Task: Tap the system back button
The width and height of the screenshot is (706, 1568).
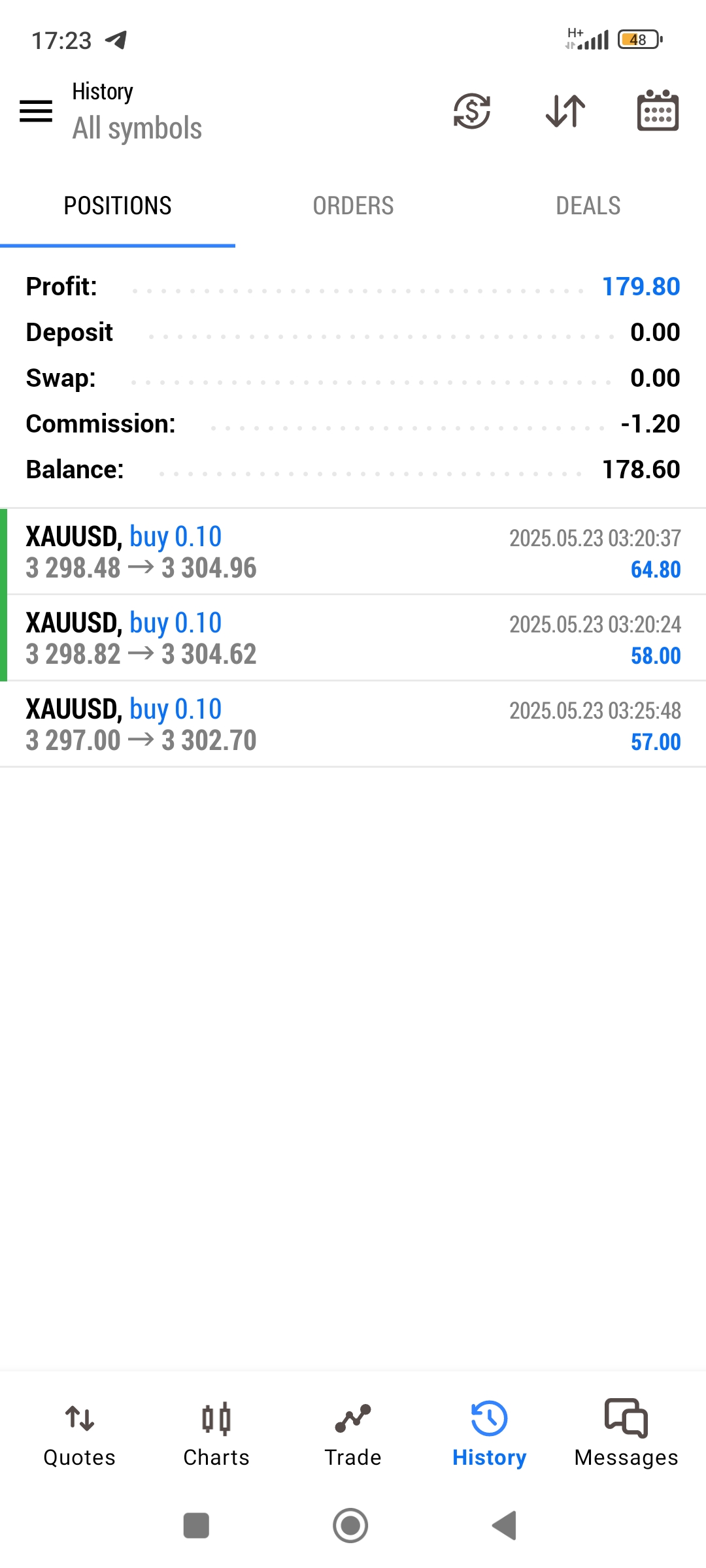Action: tap(505, 1526)
